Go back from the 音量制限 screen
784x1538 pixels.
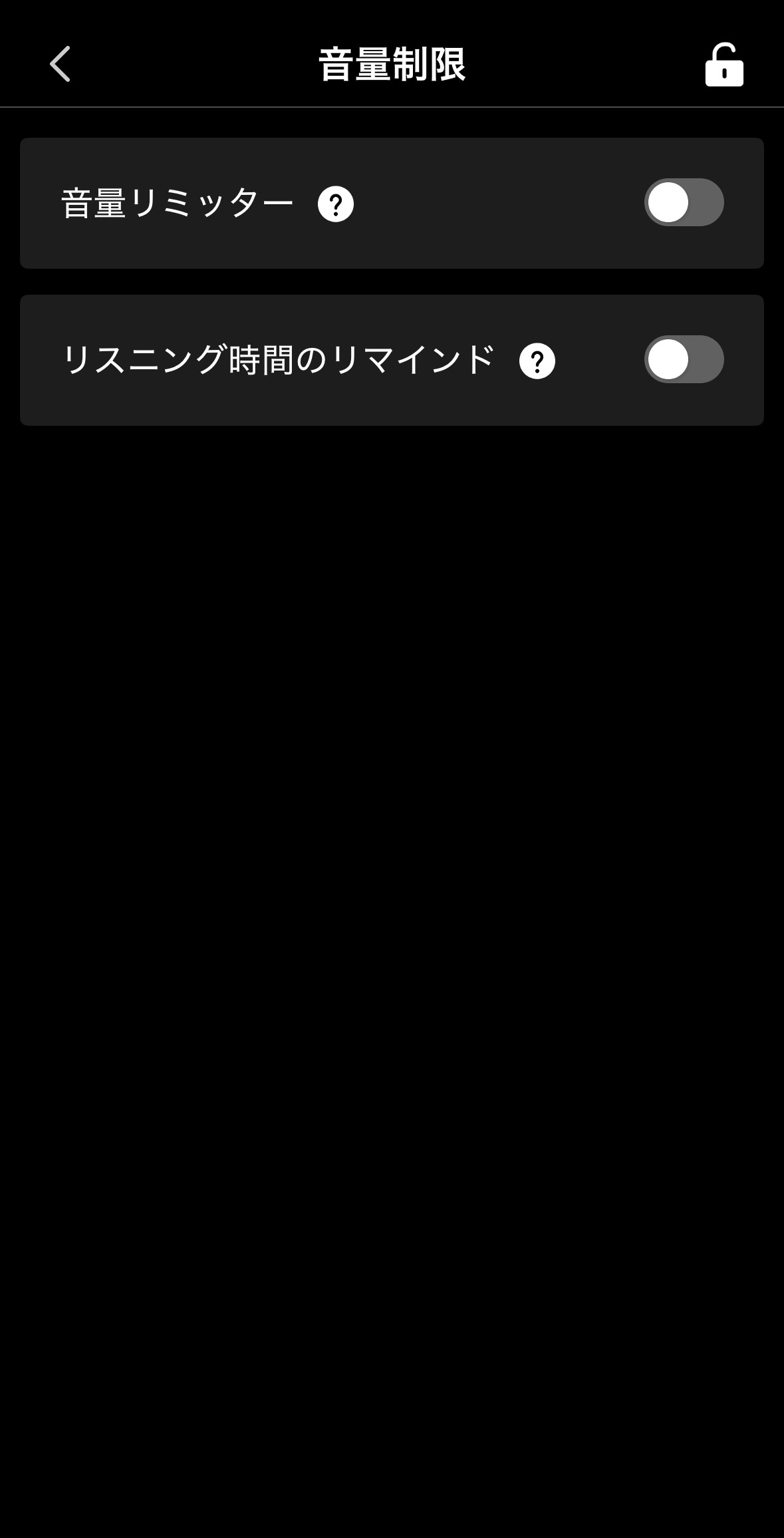point(60,65)
